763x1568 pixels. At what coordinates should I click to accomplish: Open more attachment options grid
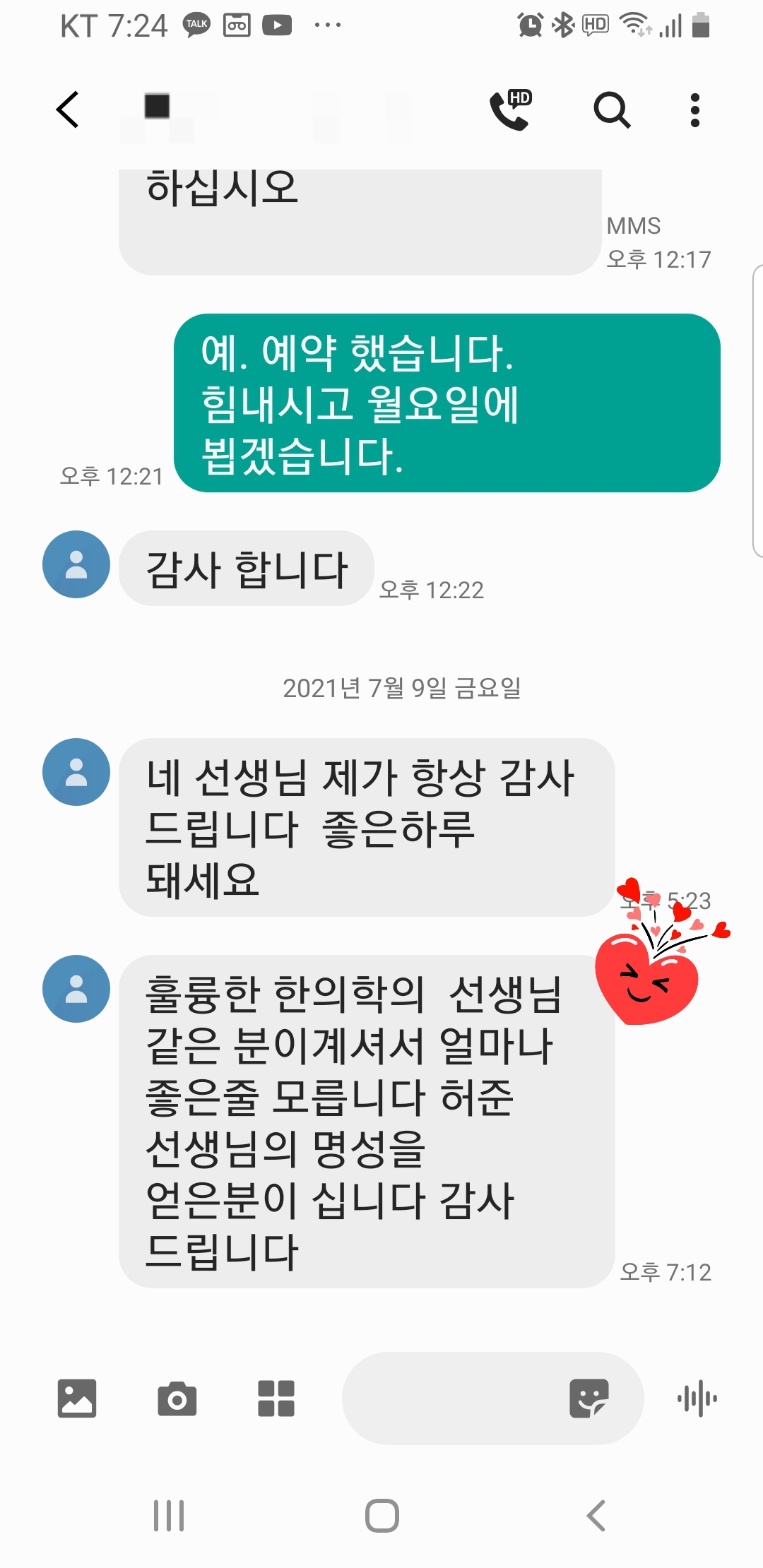[x=276, y=1398]
